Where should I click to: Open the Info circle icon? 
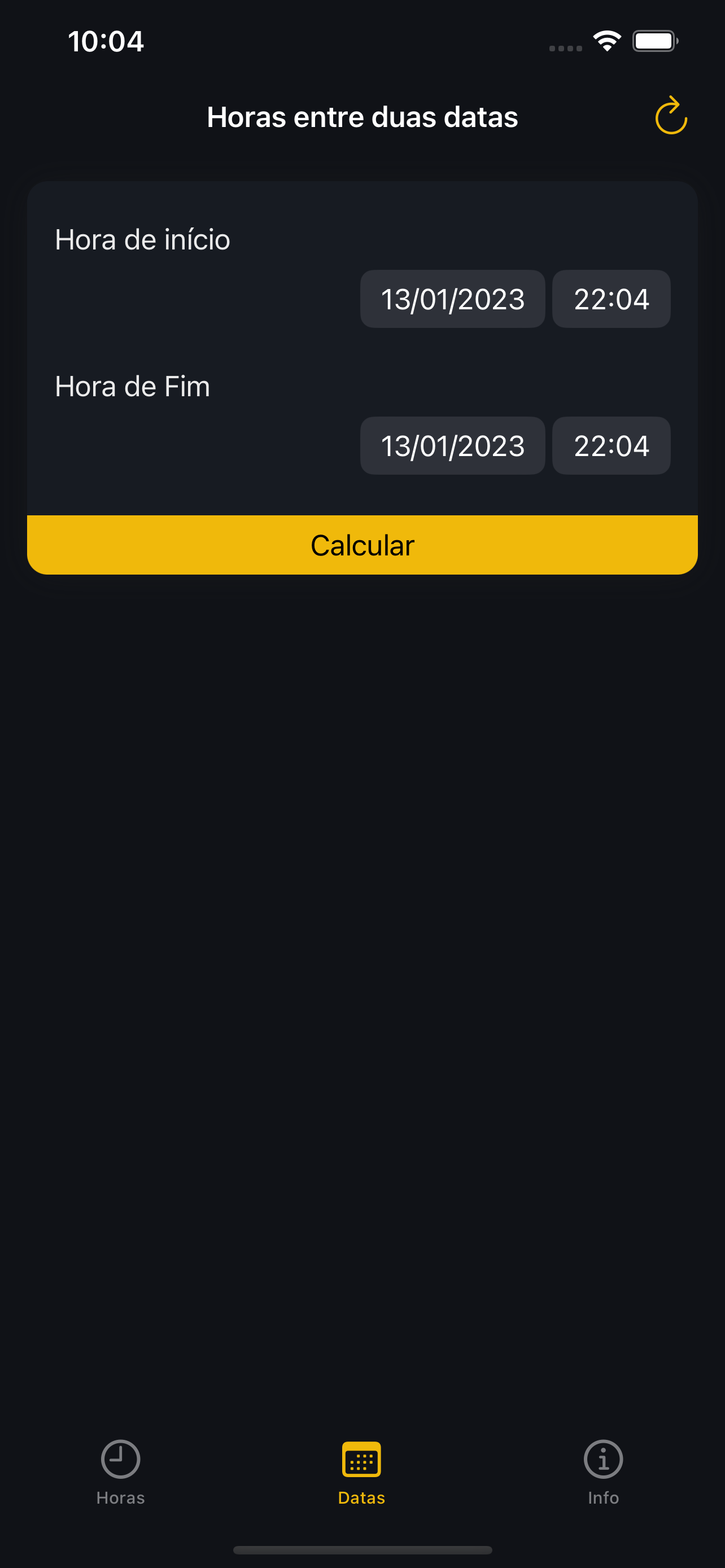pos(602,1461)
